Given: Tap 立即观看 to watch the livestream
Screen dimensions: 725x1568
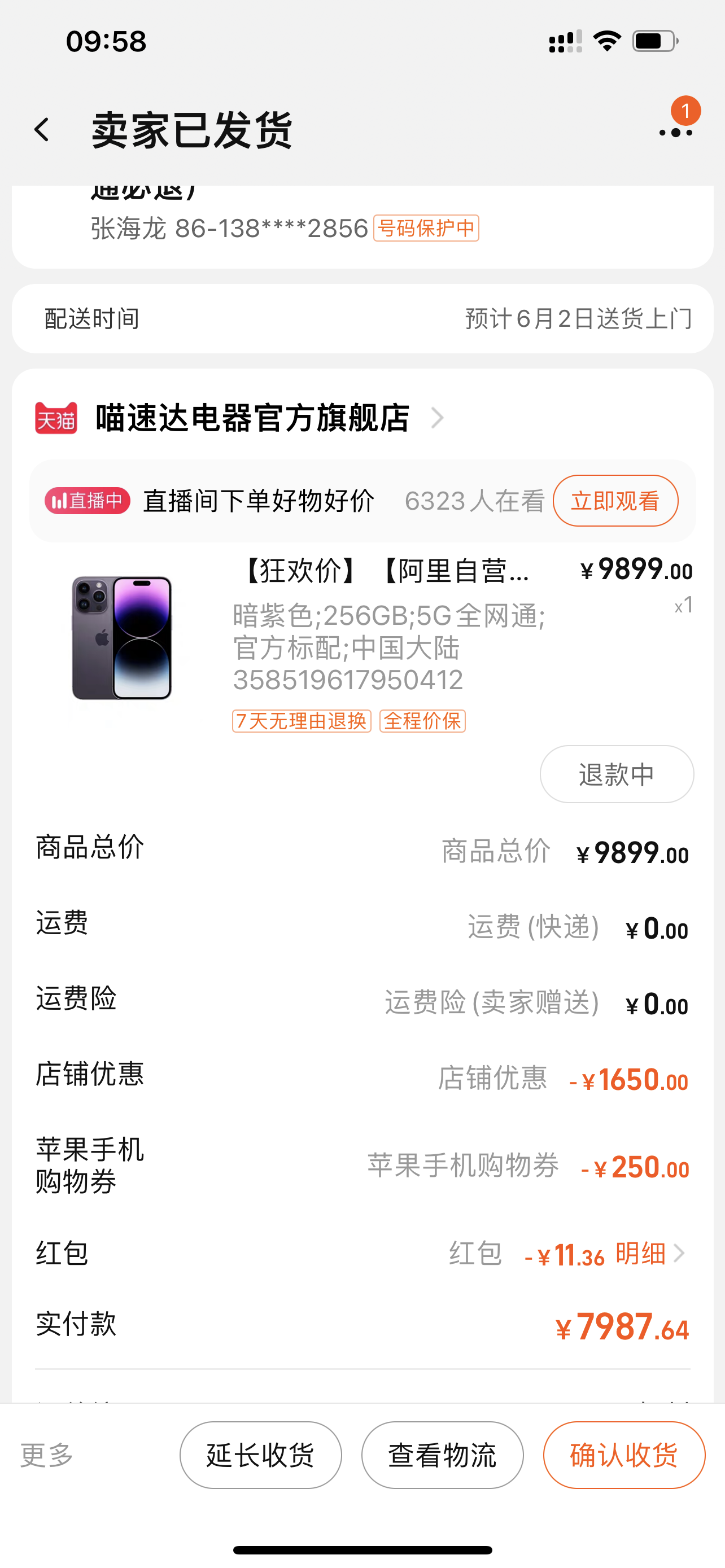Looking at the screenshot, I should tap(615, 501).
